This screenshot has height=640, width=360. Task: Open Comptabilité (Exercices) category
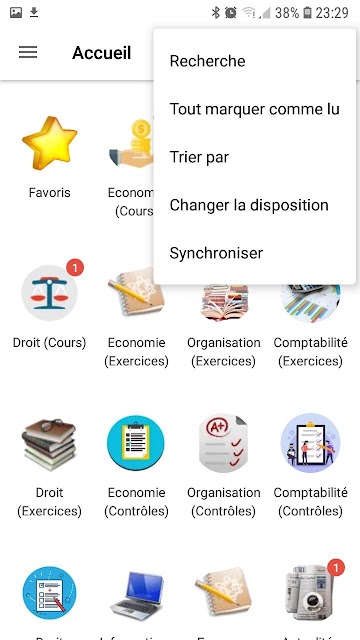(x=311, y=324)
